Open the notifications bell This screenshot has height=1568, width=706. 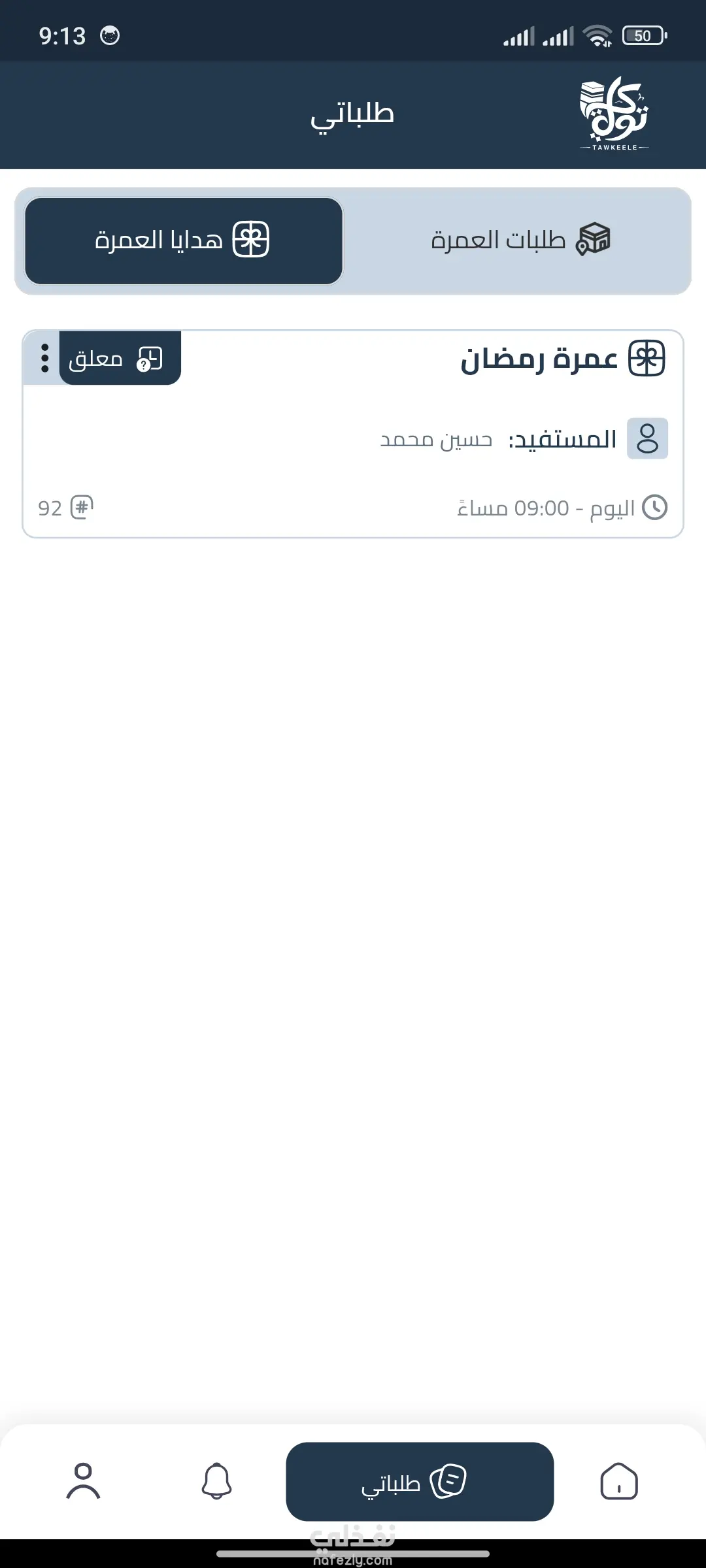216,1481
